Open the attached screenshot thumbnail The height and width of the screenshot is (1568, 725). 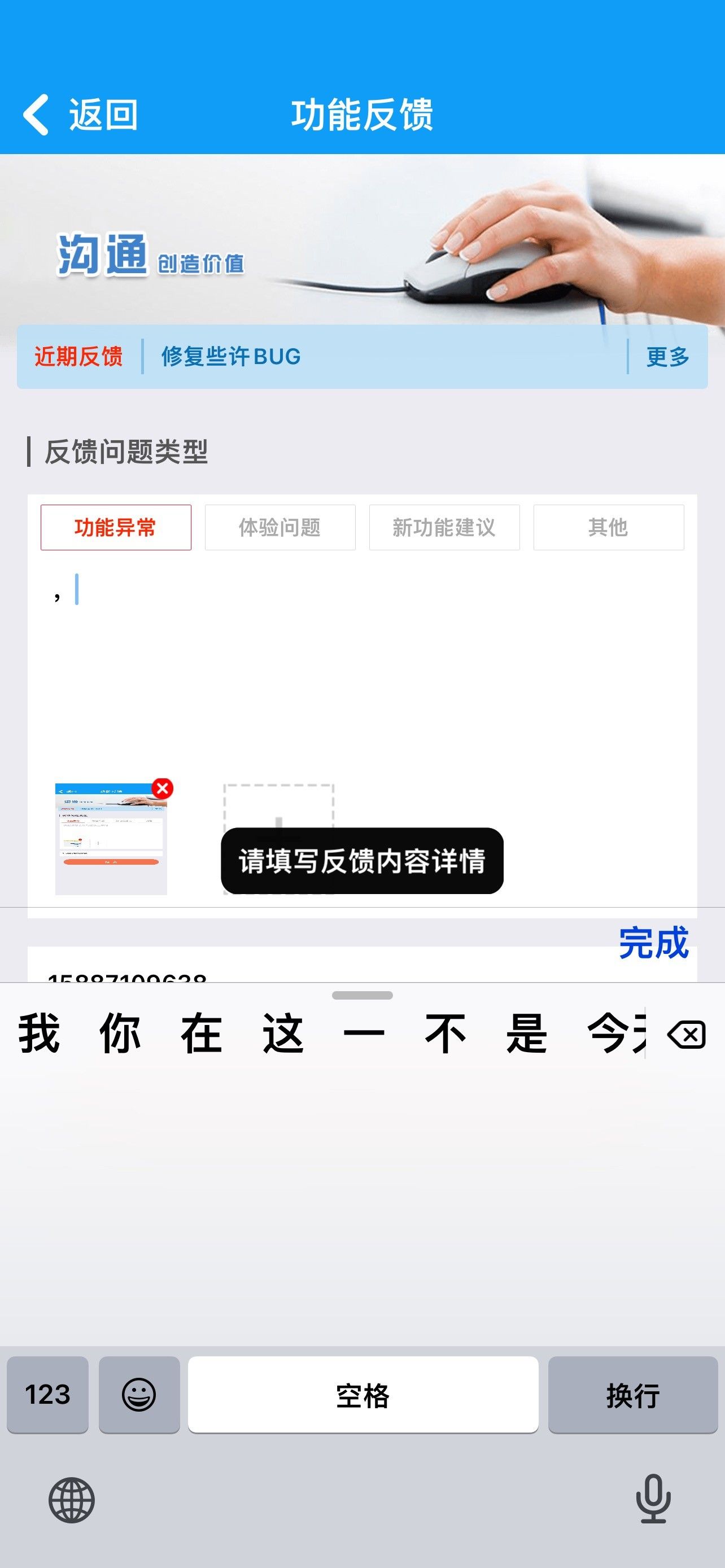[111, 839]
